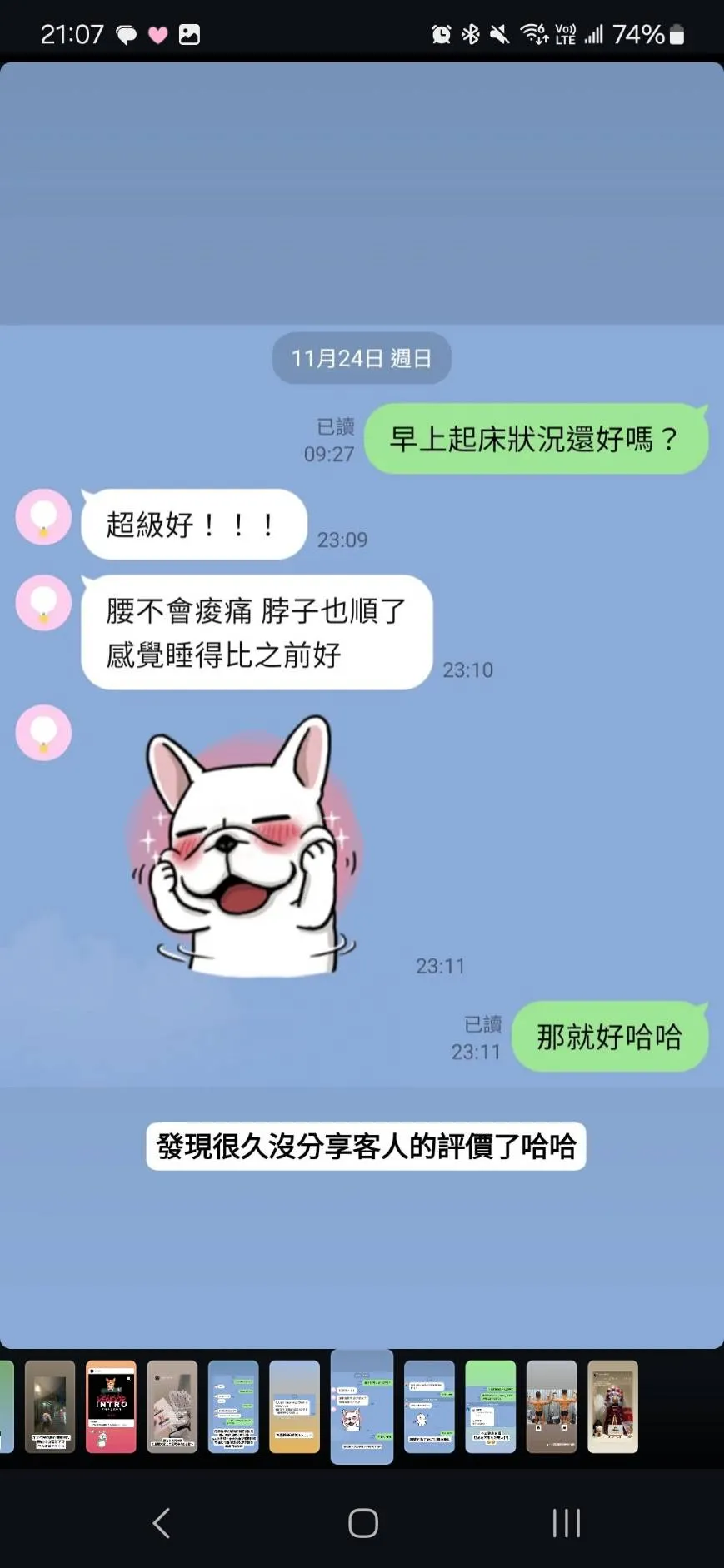Go to the home screen
This screenshot has height=1568, width=724.
[362, 1523]
